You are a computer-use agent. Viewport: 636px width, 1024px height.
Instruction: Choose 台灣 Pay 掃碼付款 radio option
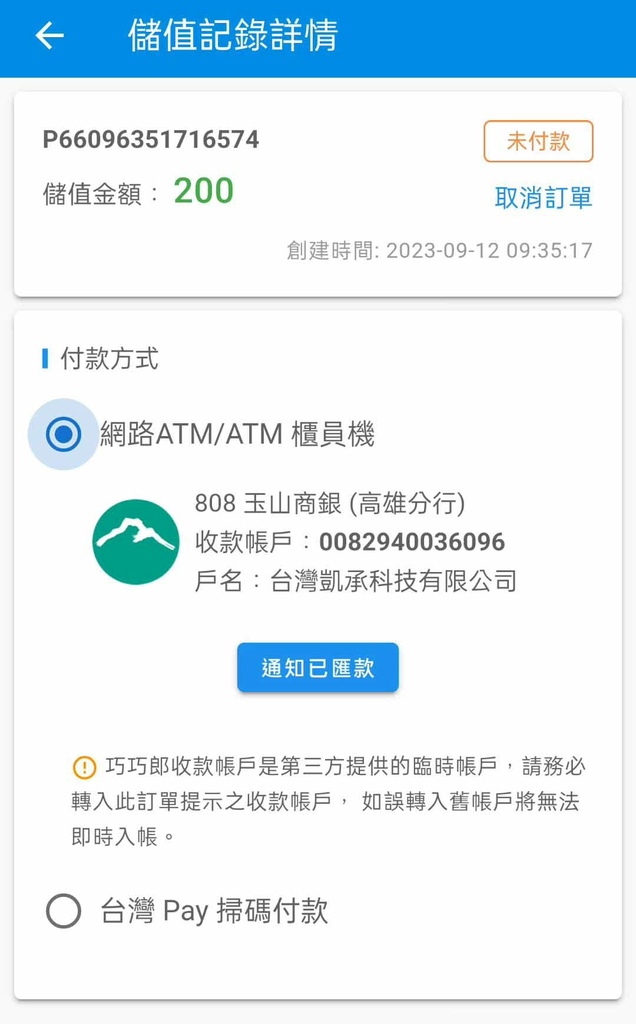(63, 911)
